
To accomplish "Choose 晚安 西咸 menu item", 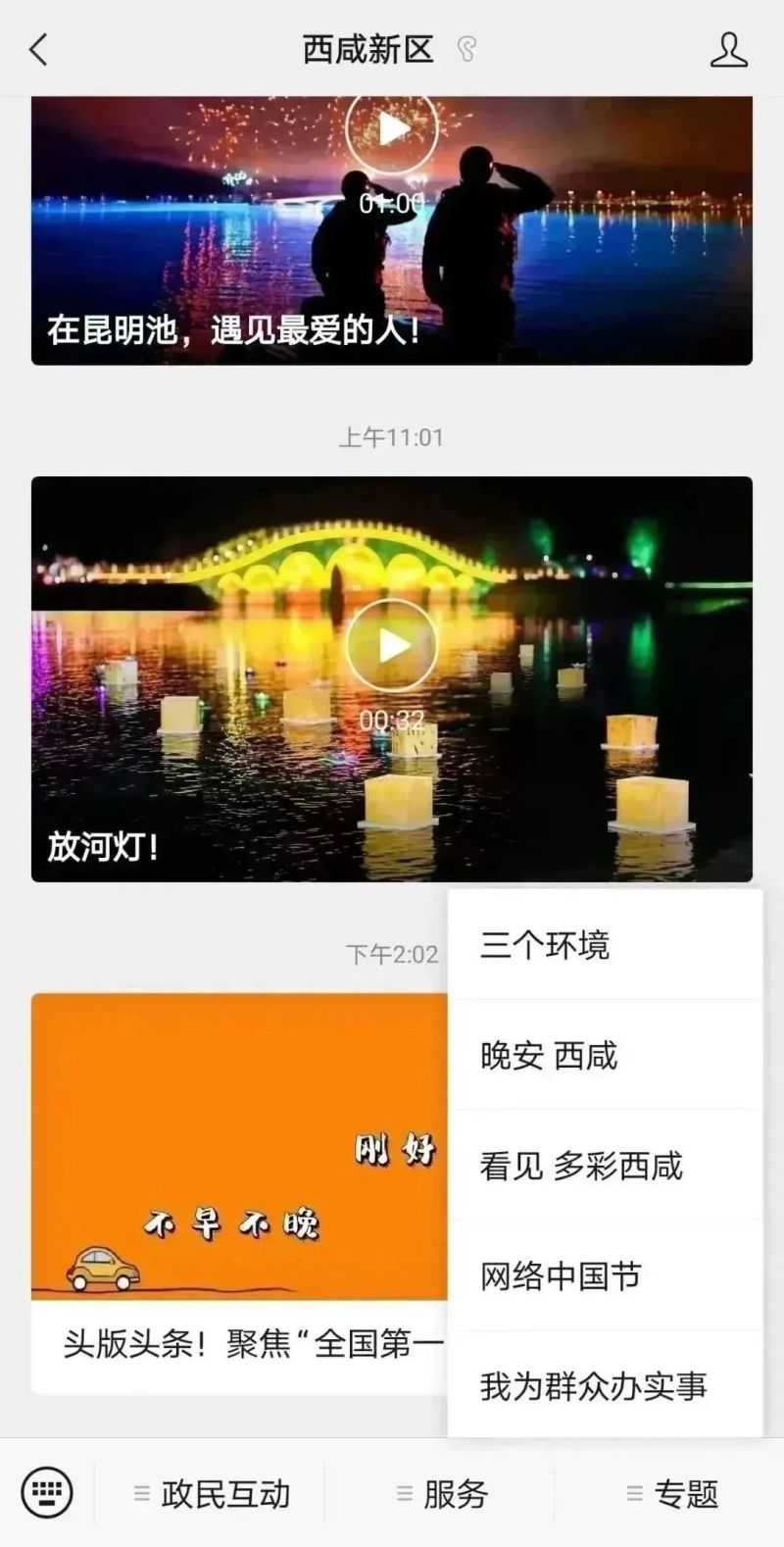I will [x=605, y=1056].
